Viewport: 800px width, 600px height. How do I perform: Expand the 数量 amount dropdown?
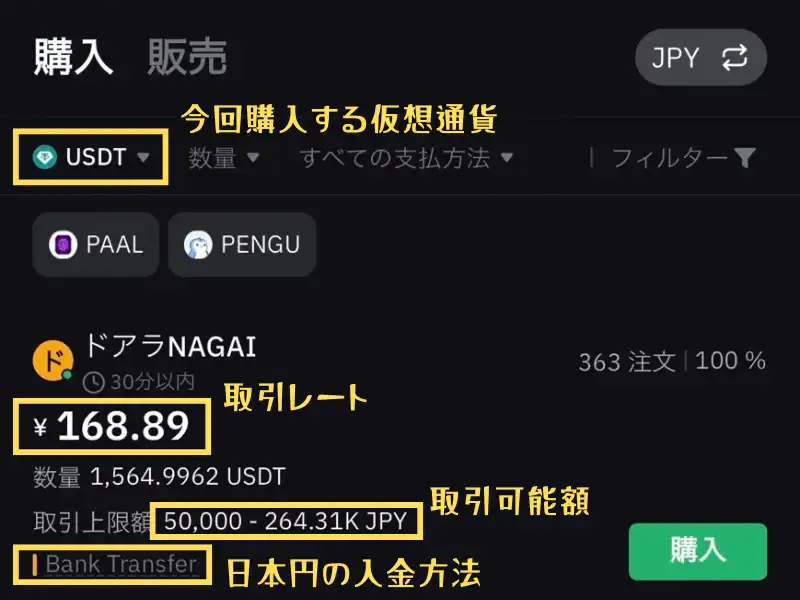click(x=224, y=157)
